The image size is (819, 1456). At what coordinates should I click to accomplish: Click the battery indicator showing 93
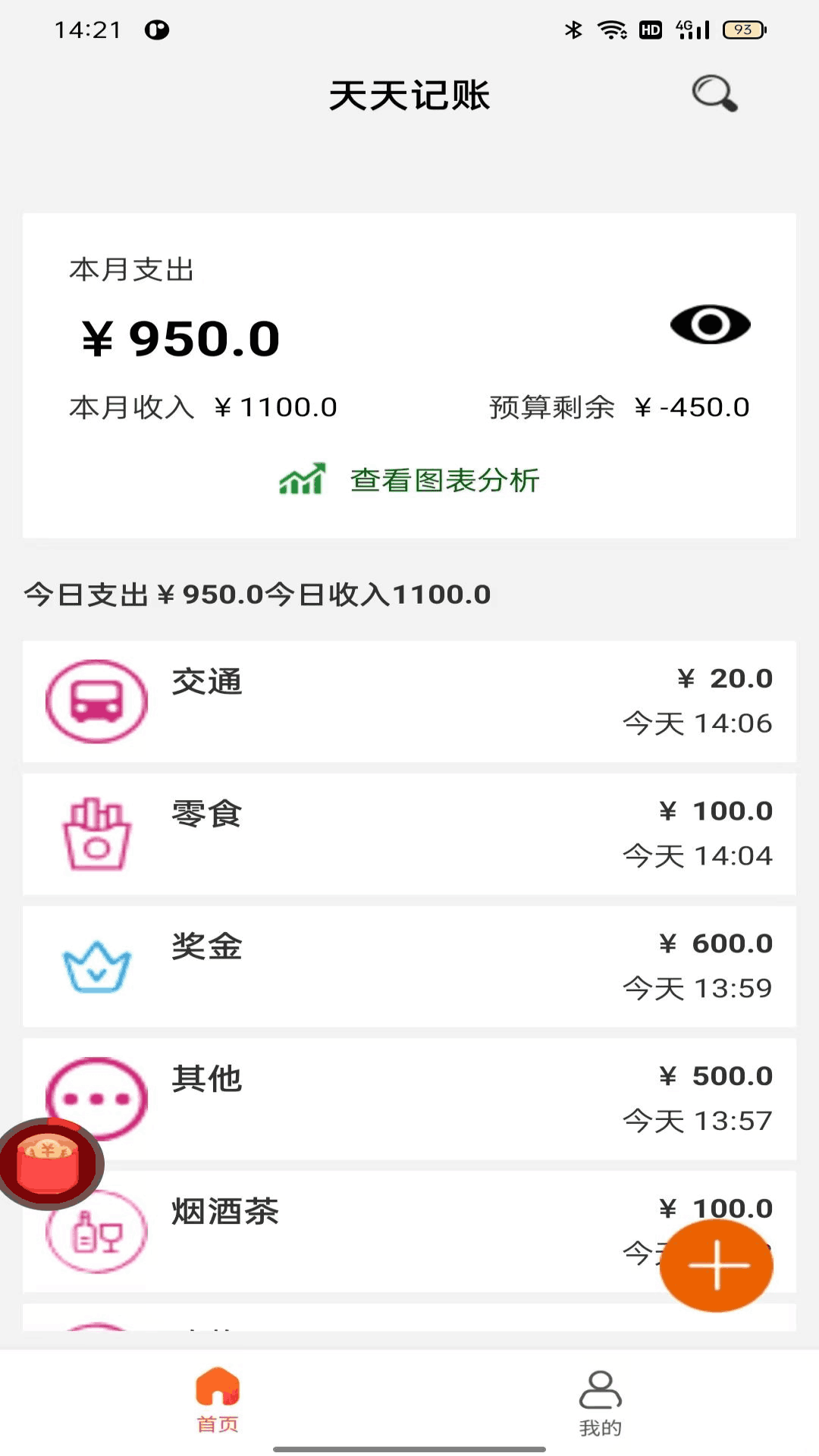pos(744,30)
